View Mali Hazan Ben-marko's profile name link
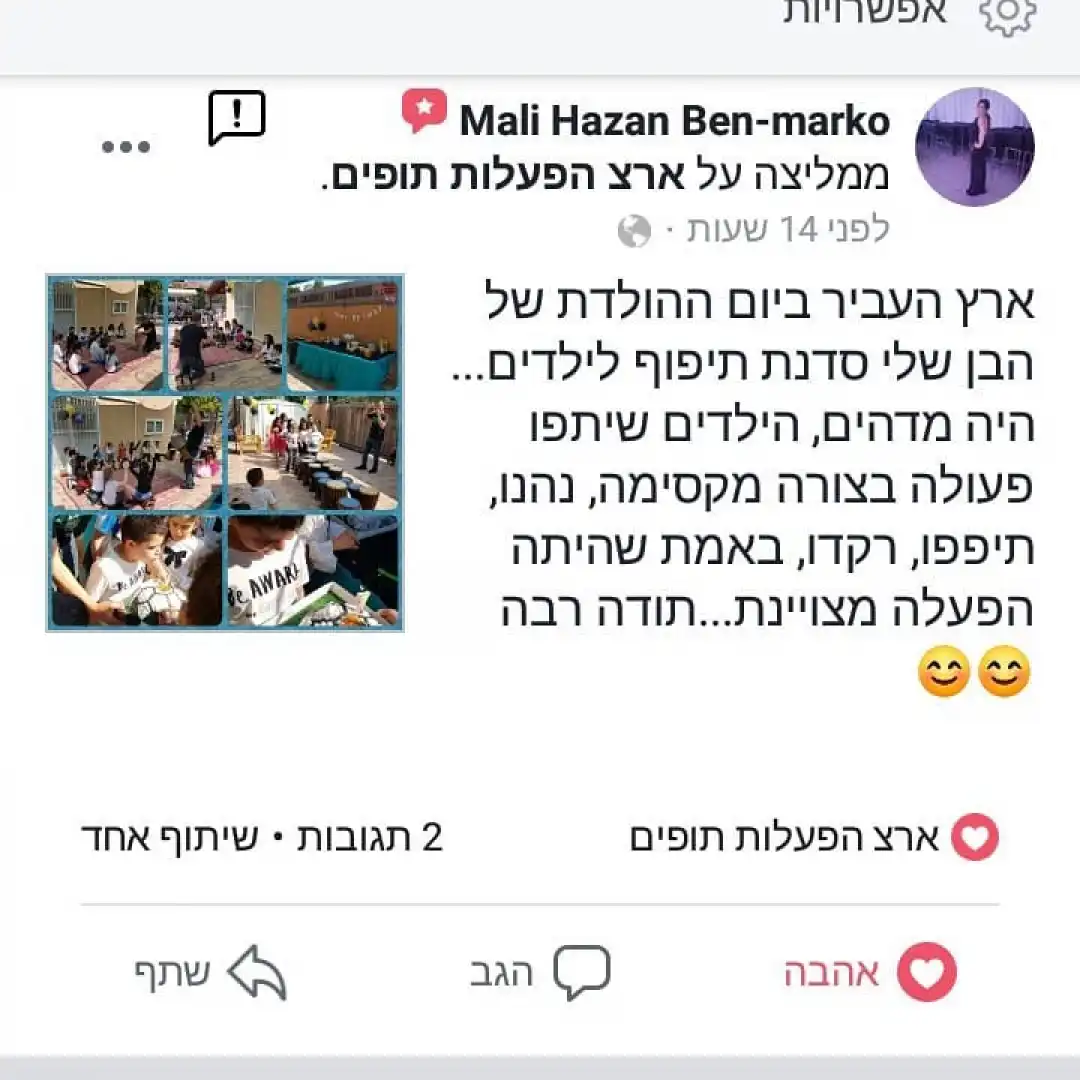 674,122
